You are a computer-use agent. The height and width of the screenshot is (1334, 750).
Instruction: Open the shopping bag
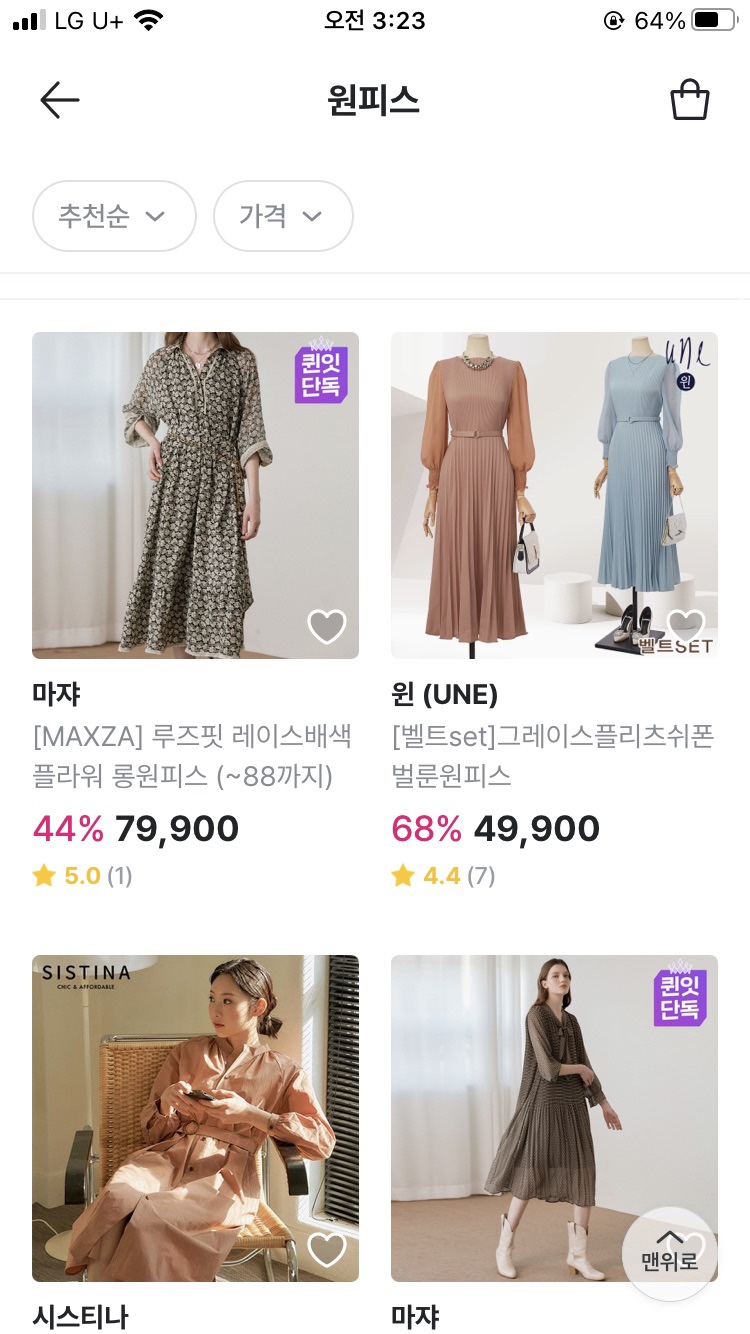pyautogui.click(x=689, y=100)
